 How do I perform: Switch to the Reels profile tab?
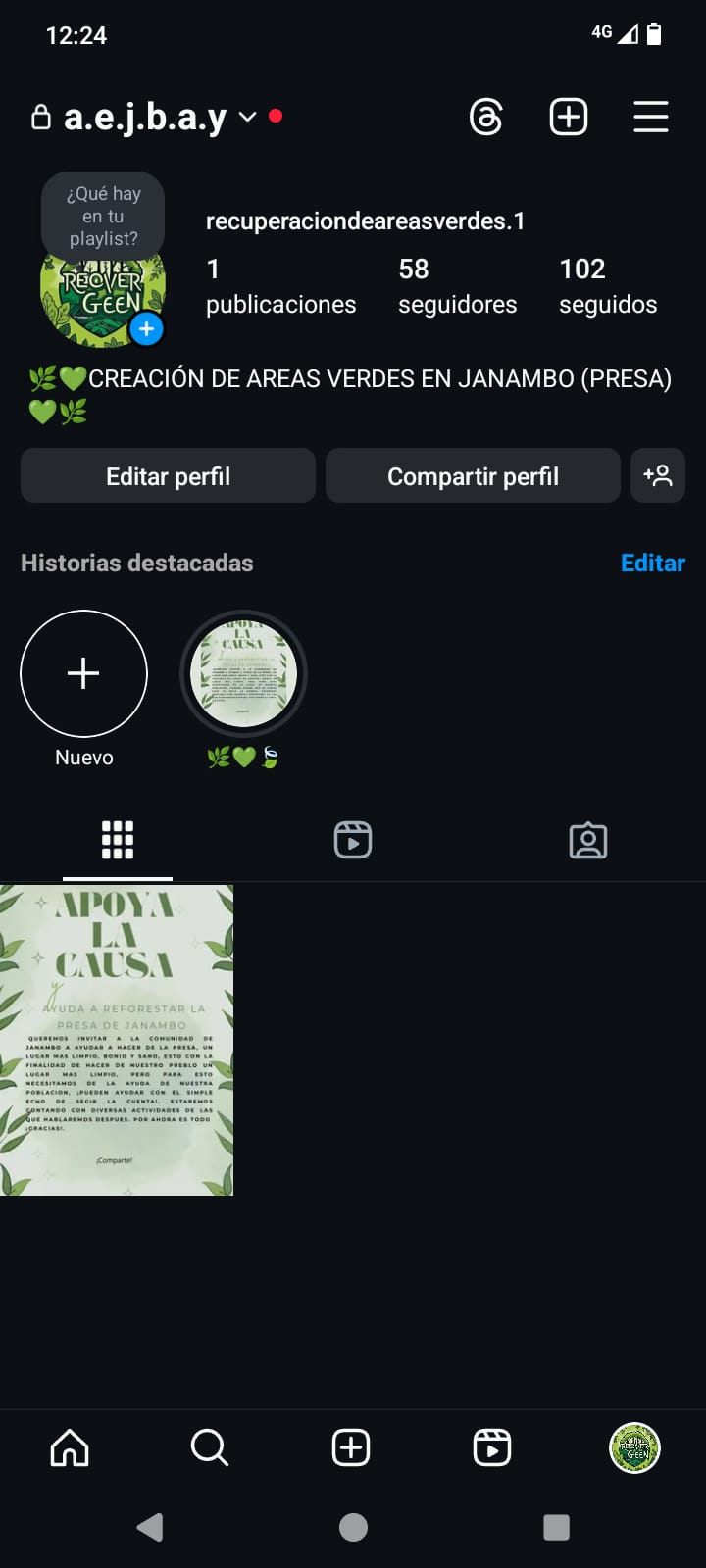click(x=353, y=840)
